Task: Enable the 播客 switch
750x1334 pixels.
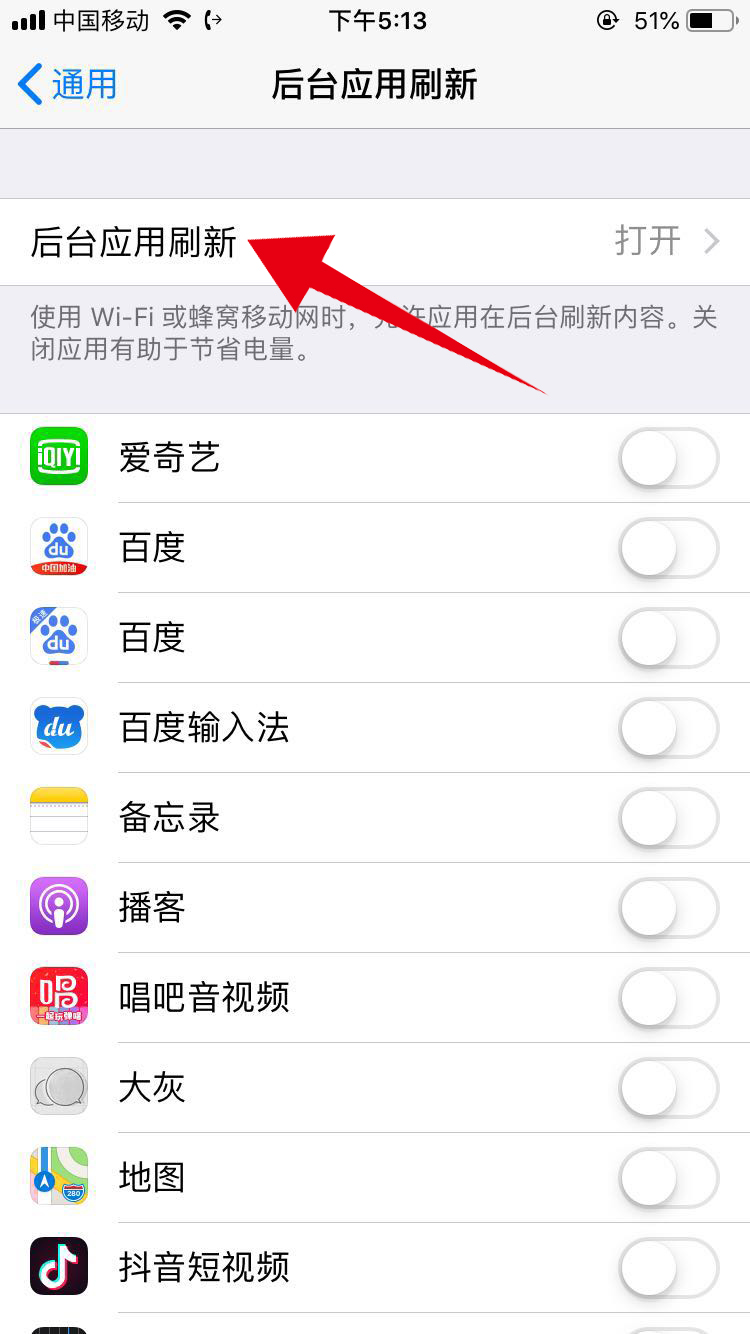Action: [x=668, y=908]
